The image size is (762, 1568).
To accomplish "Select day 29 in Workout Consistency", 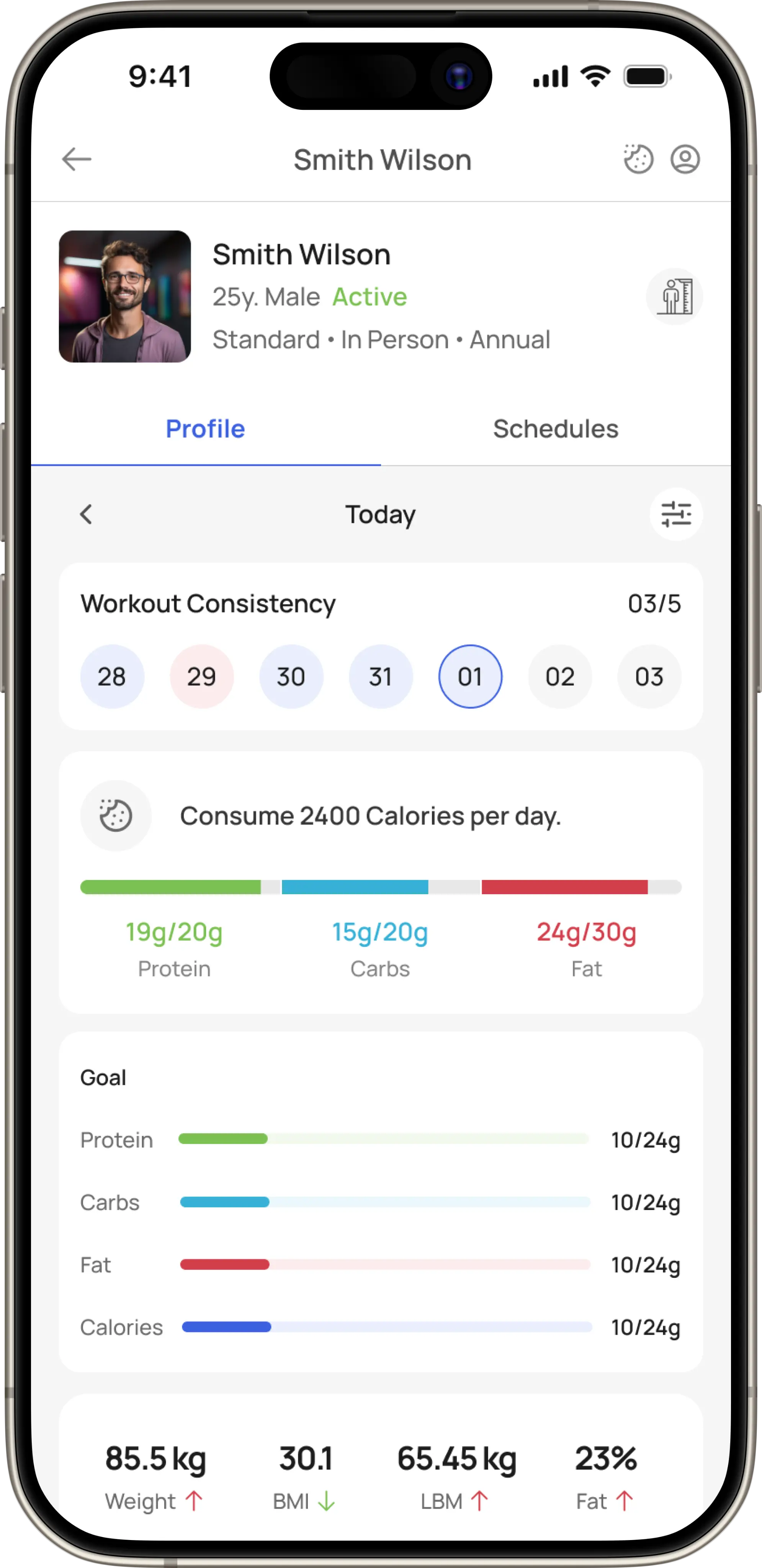I will pos(201,676).
